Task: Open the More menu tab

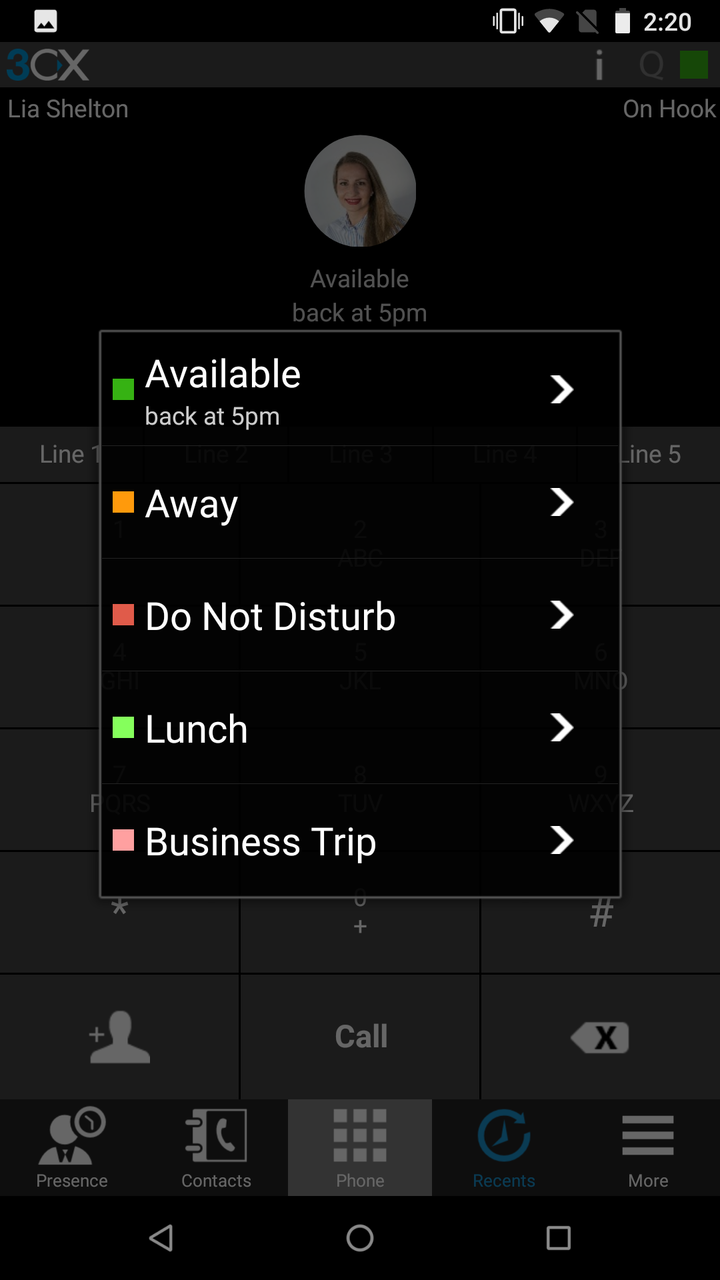Action: pos(648,1148)
